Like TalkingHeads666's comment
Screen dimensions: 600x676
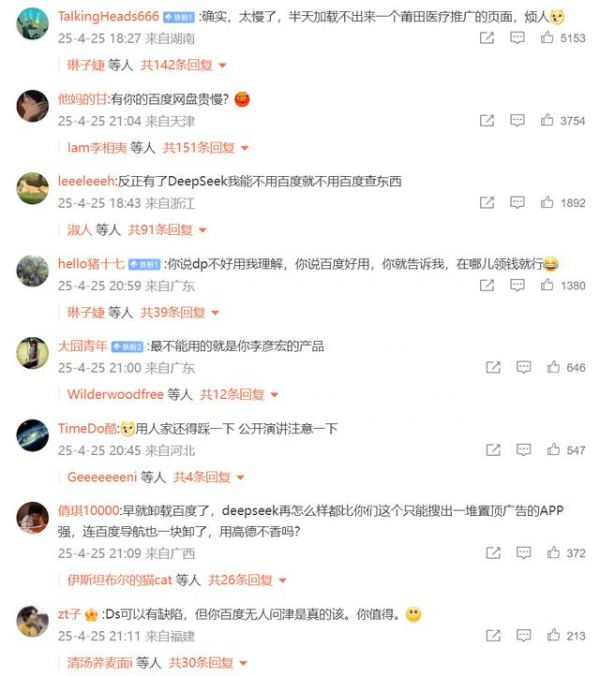547,38
